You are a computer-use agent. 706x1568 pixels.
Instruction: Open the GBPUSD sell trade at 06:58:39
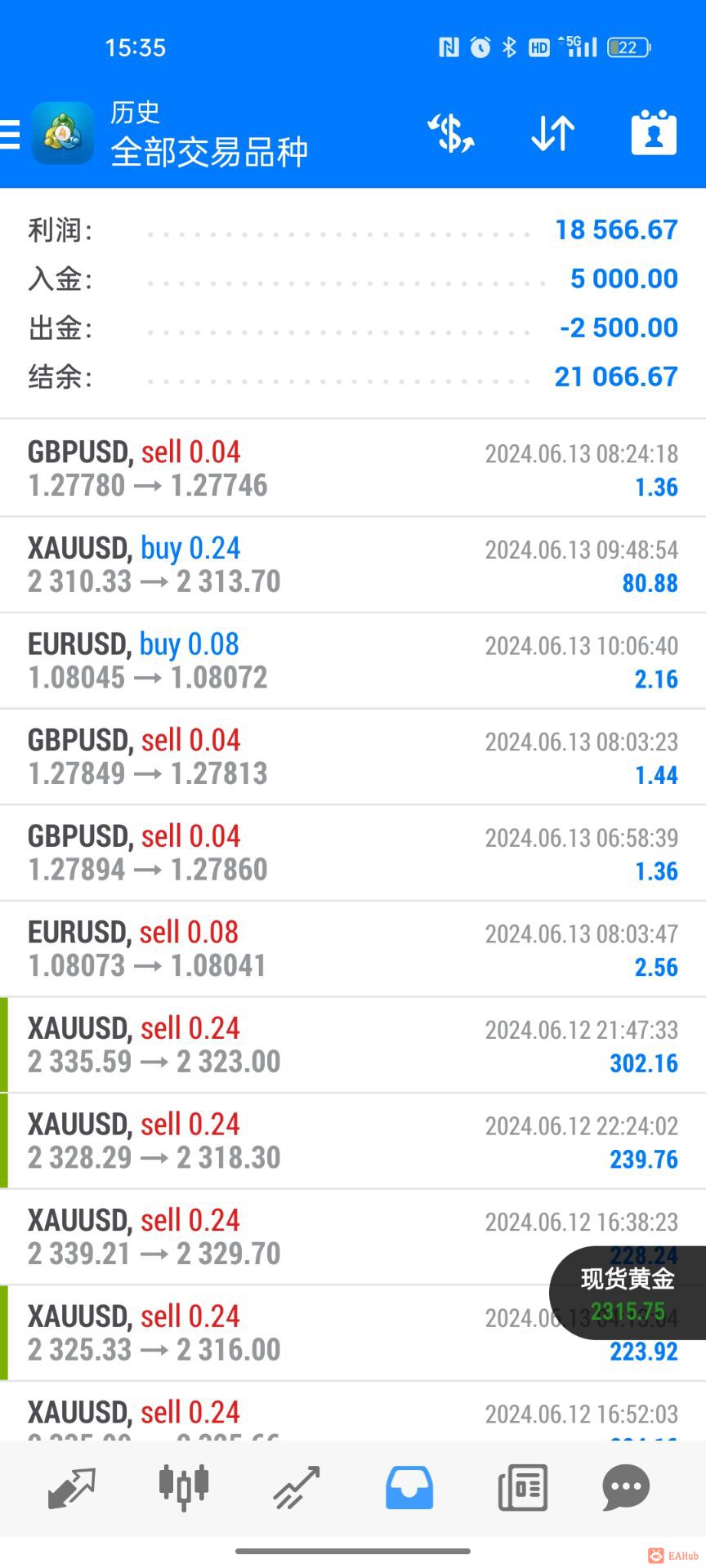pos(353,853)
